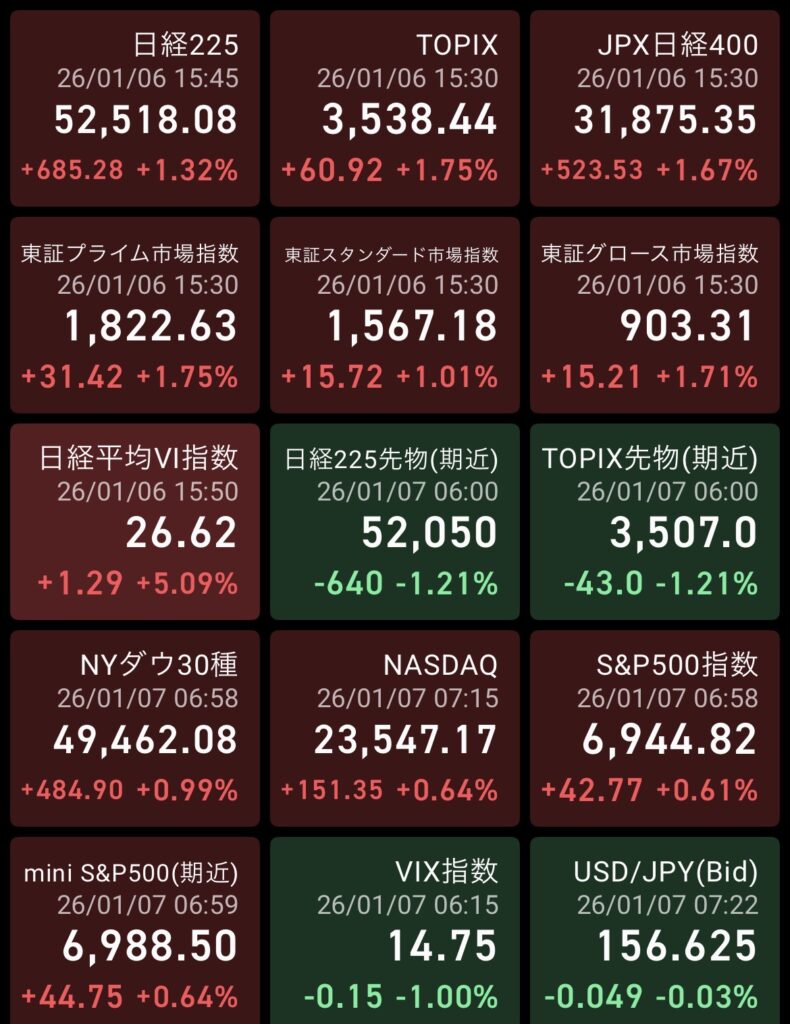Tap the 東証グロース市場指数 card
This screenshot has width=790, height=1024.
click(x=654, y=314)
